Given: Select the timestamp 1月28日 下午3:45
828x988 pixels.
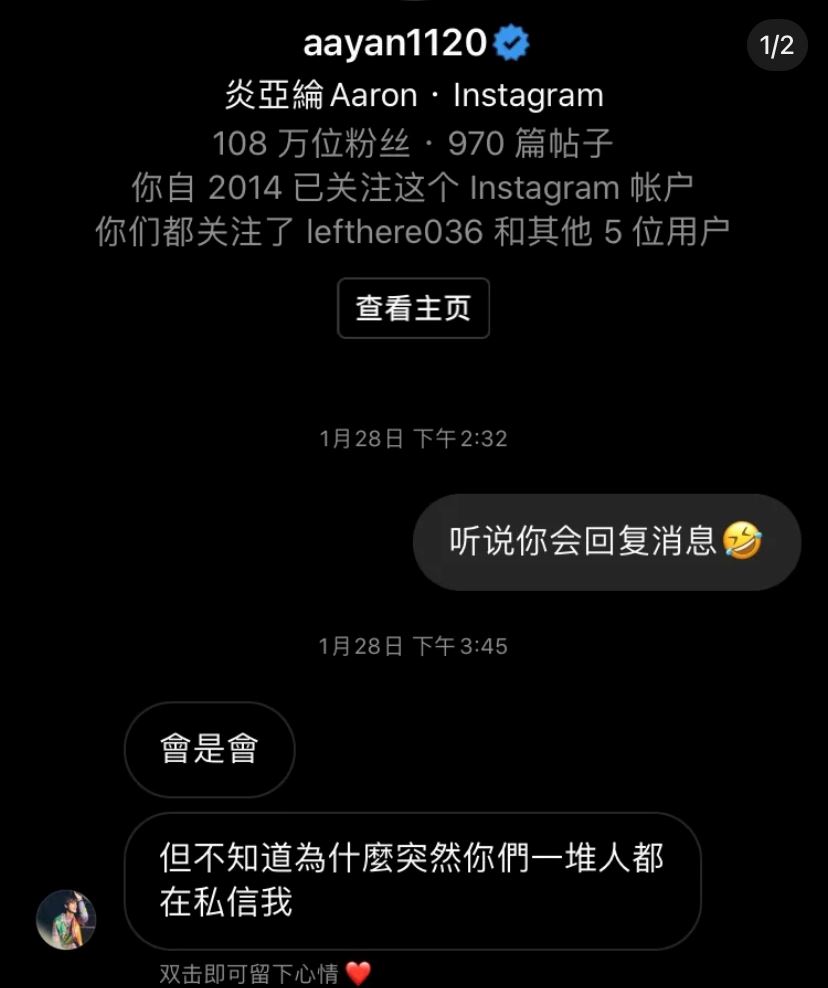Looking at the screenshot, I should coord(413,647).
